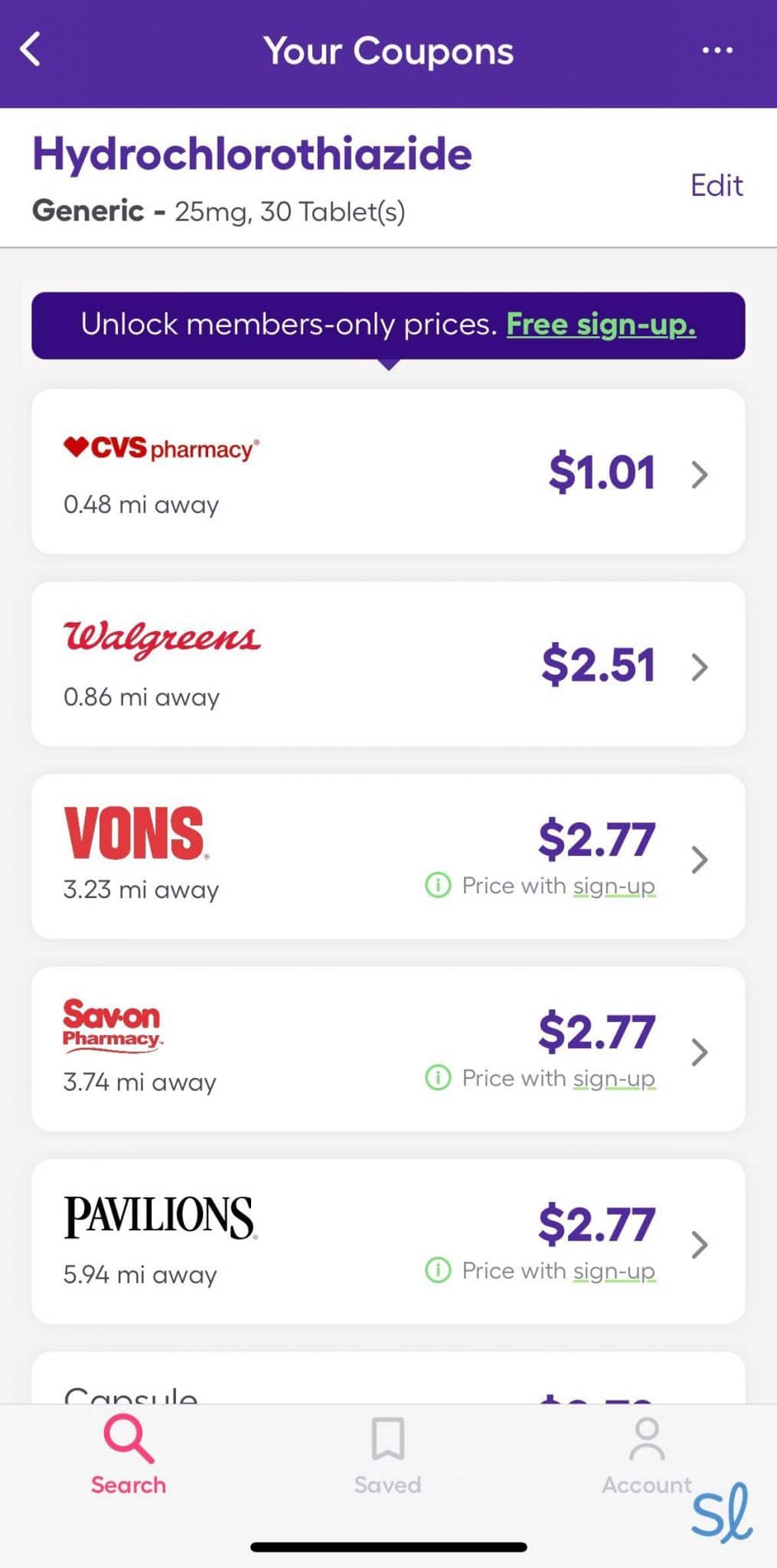The height and width of the screenshot is (1568, 777).
Task: Open the Free sign-up link
Action: coord(601,325)
